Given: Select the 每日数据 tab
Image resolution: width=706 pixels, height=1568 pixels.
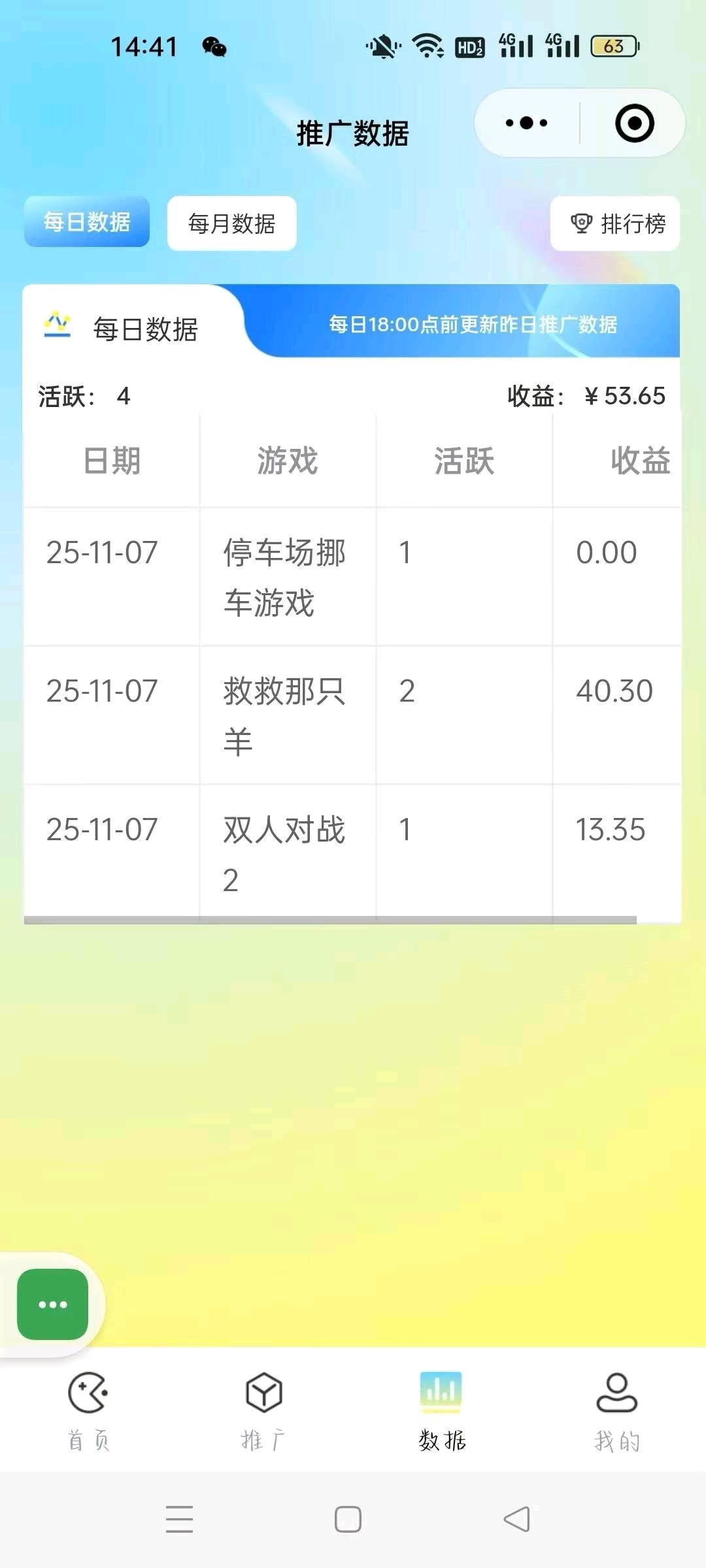Looking at the screenshot, I should point(86,222).
